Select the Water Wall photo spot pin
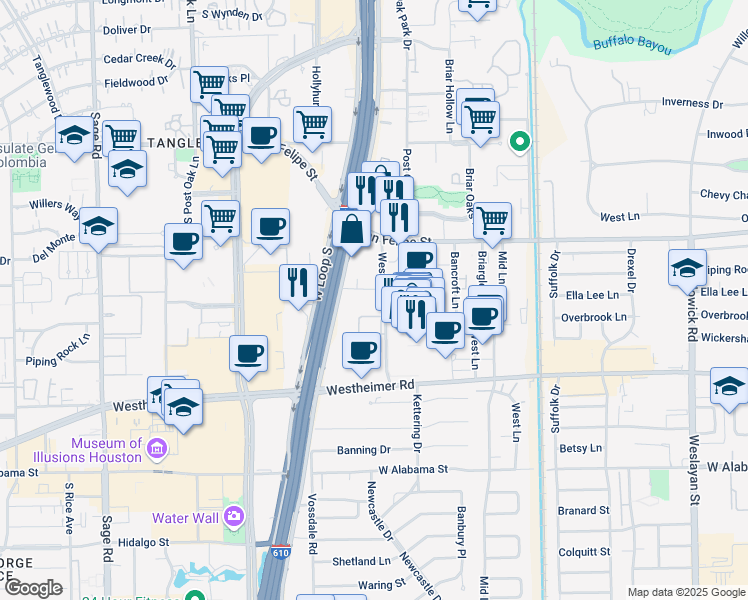748x600 pixels. pyautogui.click(x=233, y=517)
